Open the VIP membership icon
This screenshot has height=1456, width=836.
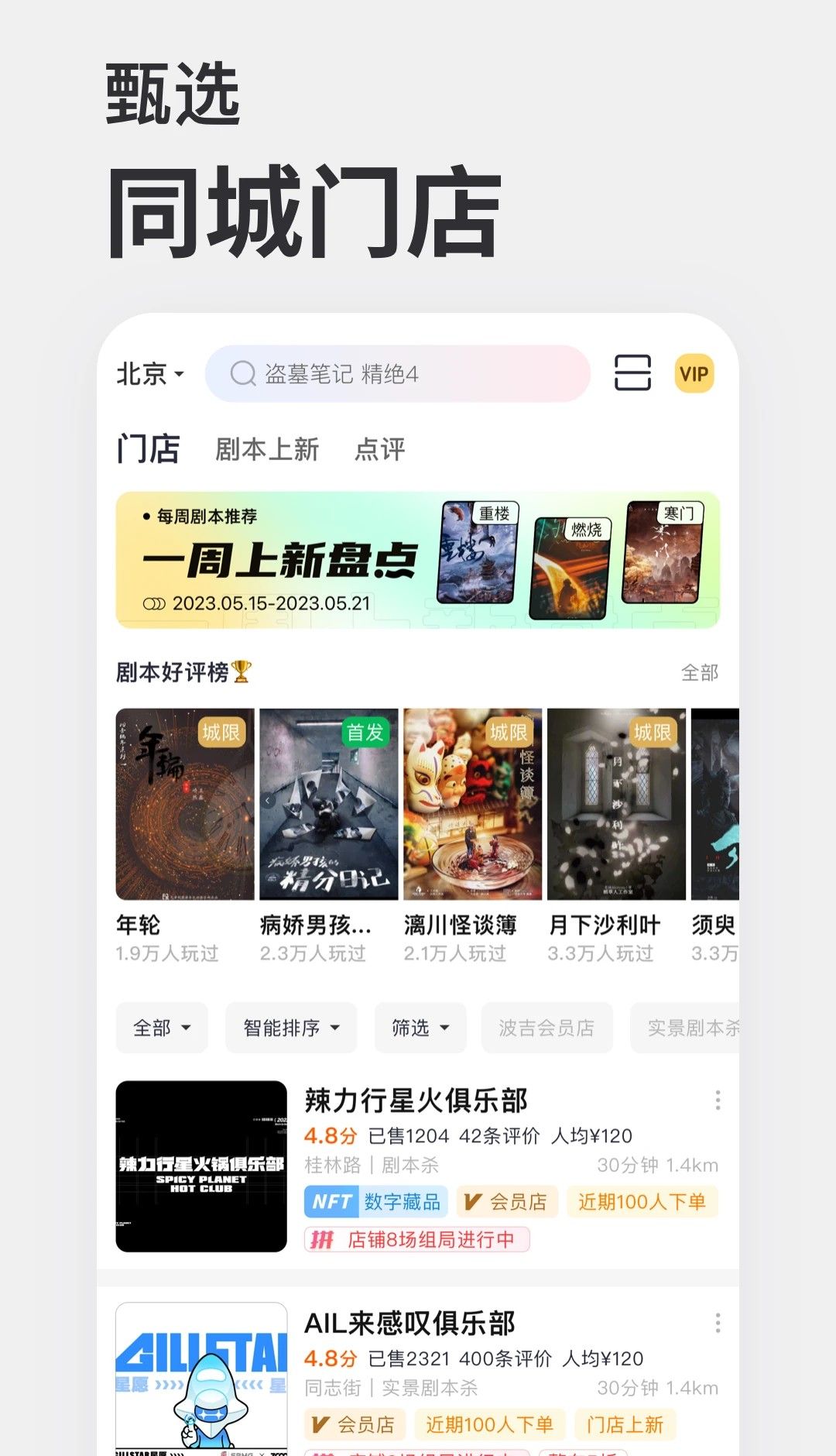click(694, 374)
